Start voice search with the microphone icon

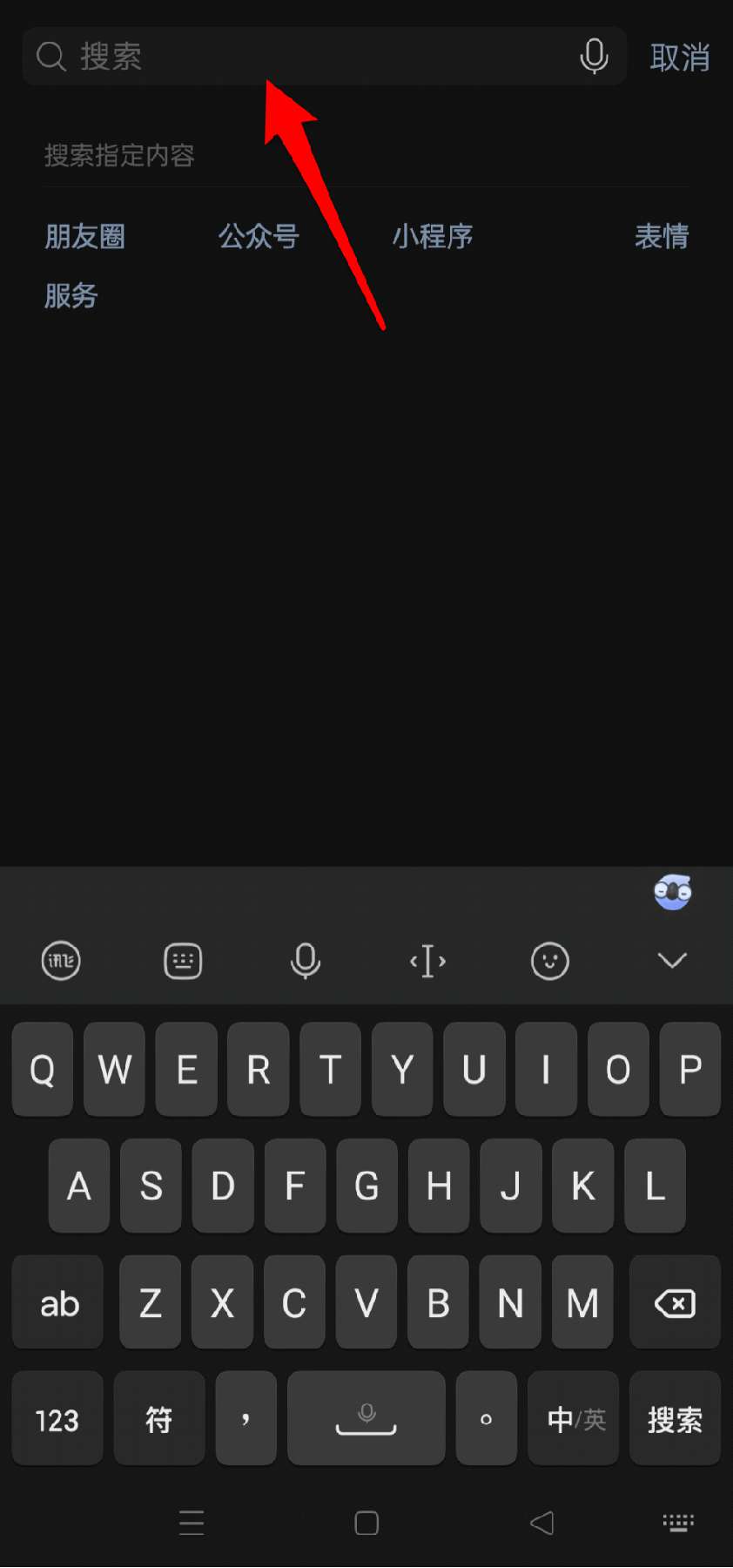[594, 57]
